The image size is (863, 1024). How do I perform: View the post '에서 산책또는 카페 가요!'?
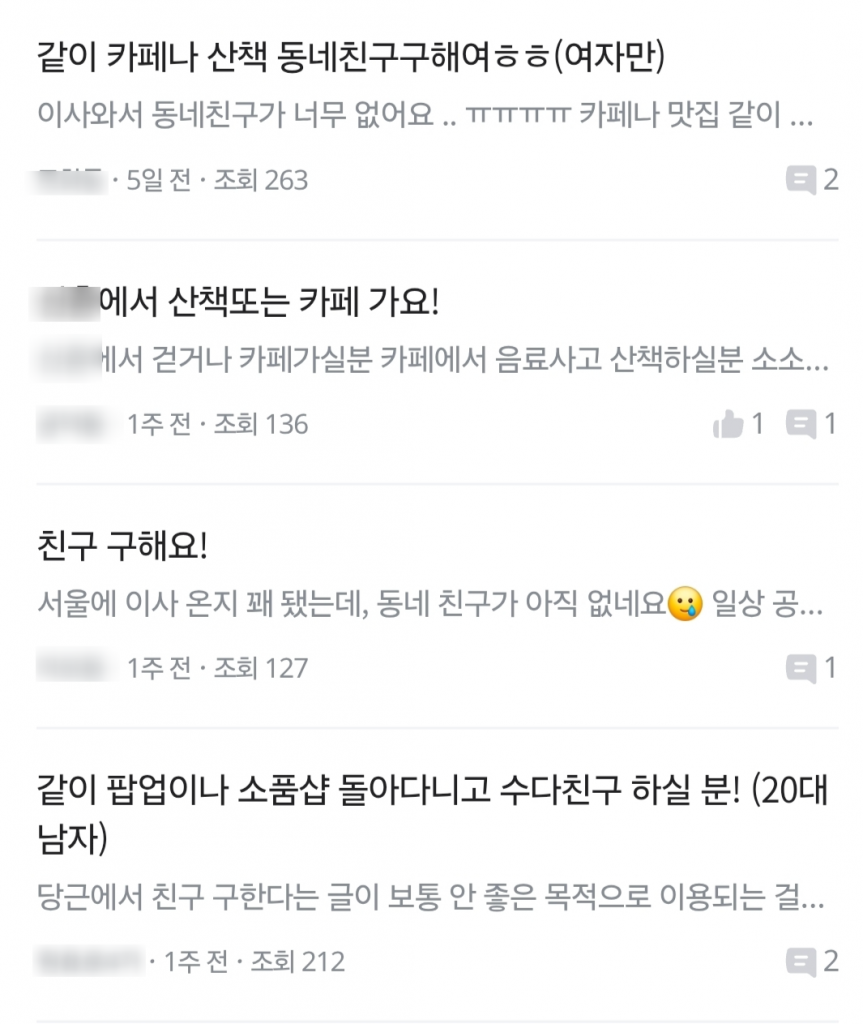tap(268, 302)
